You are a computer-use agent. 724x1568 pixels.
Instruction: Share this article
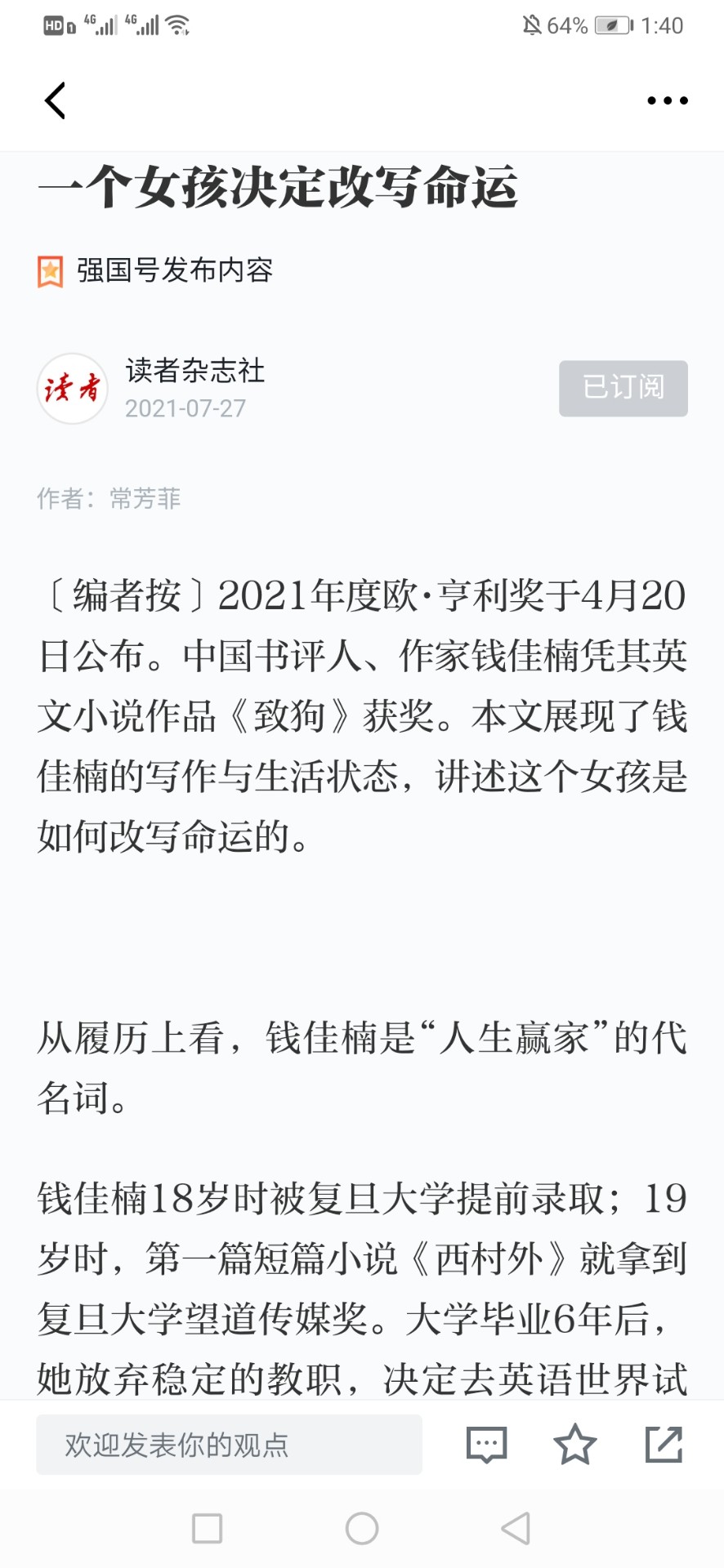664,1444
